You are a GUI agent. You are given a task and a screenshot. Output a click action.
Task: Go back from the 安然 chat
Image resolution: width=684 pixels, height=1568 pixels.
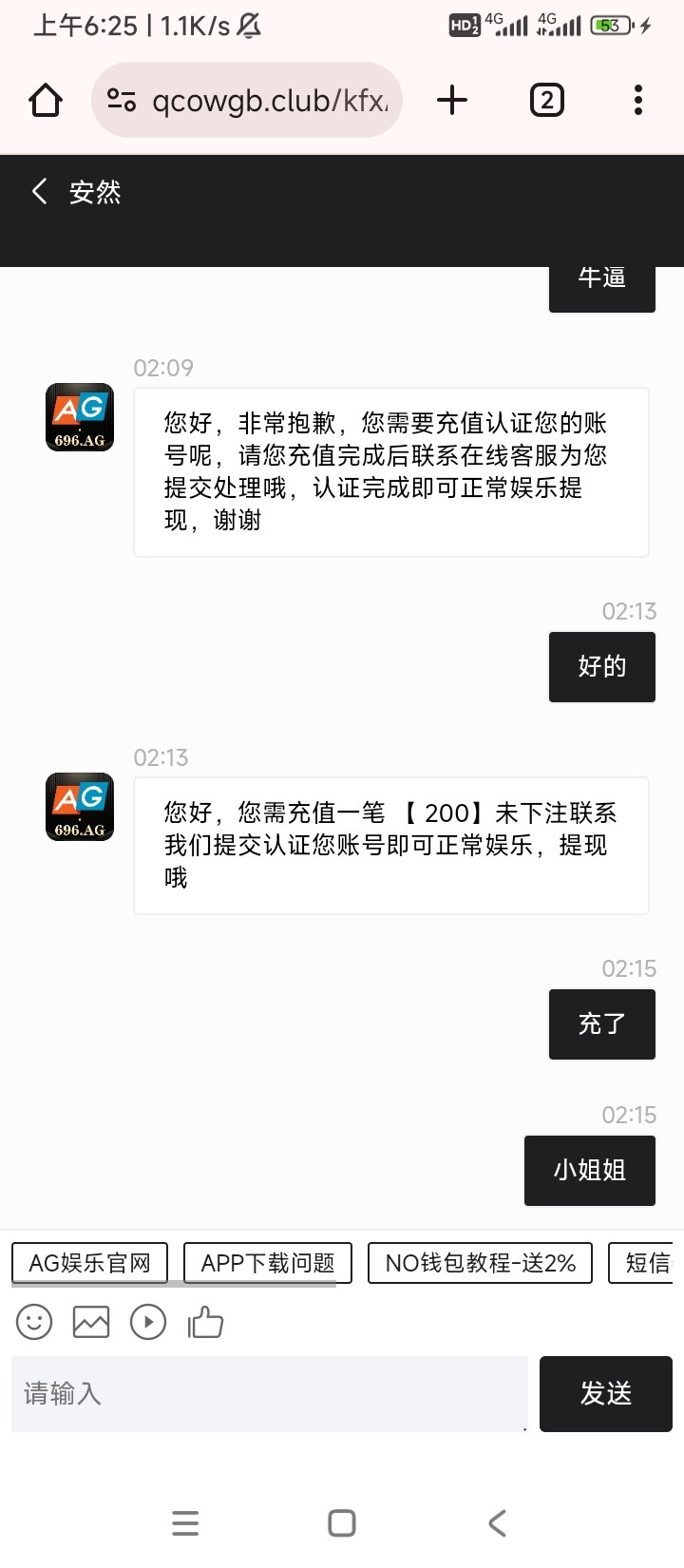click(39, 191)
